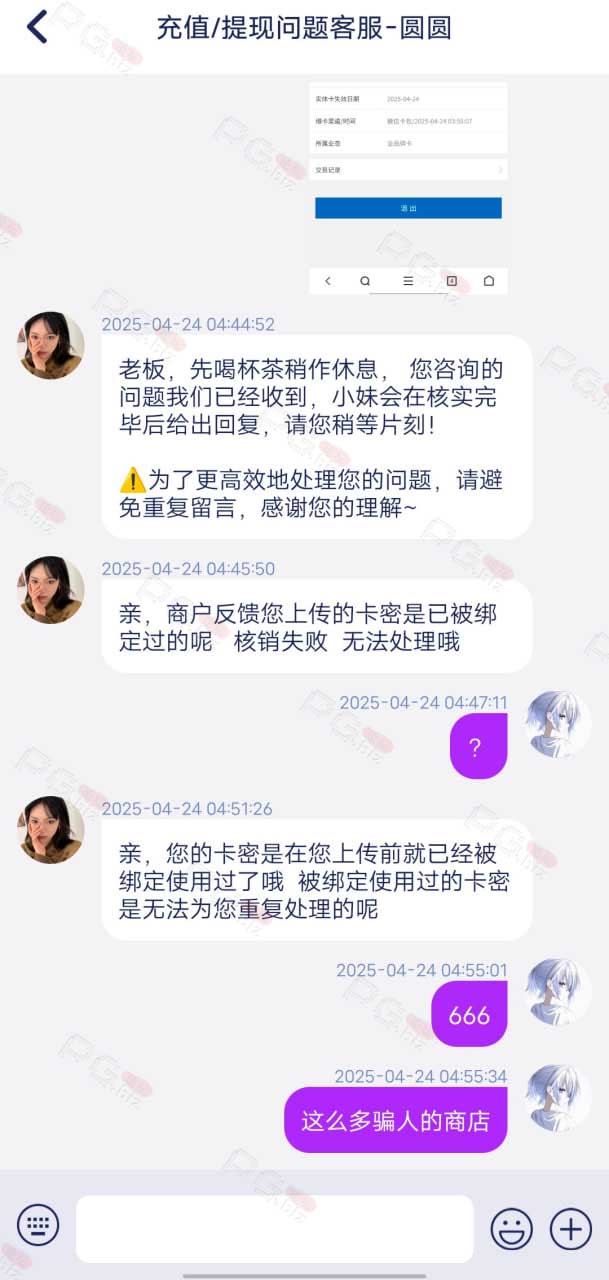Screen dimensions: 609x1280
Task: Go back using the top-left arrow
Action: click(x=37, y=27)
